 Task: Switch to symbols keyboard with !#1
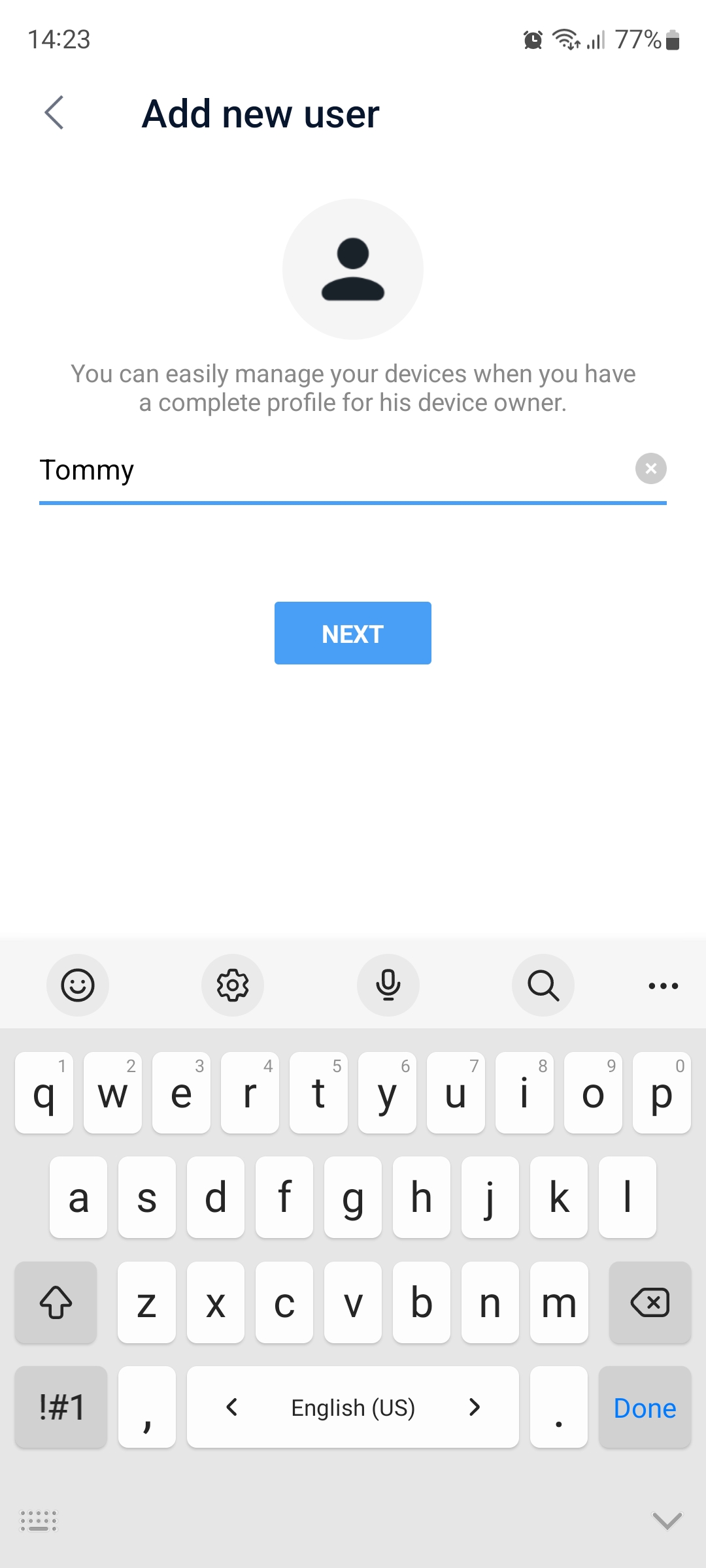(61, 1407)
